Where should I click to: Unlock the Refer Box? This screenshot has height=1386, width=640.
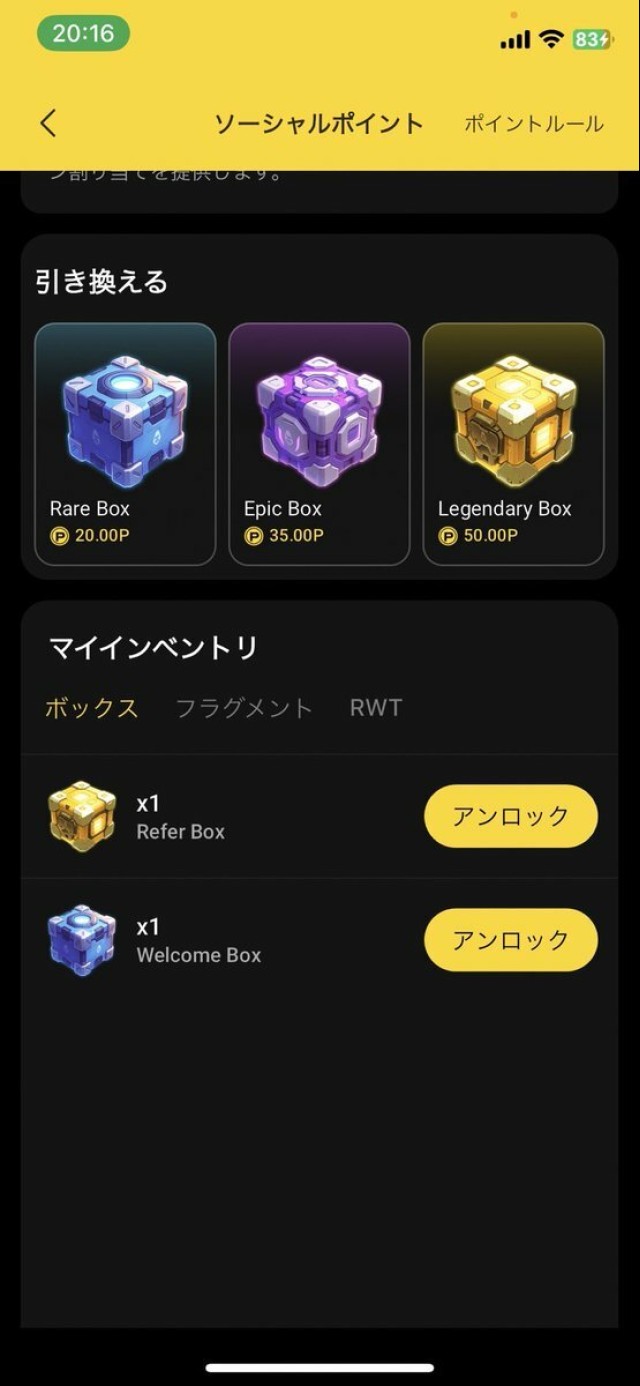pos(510,816)
